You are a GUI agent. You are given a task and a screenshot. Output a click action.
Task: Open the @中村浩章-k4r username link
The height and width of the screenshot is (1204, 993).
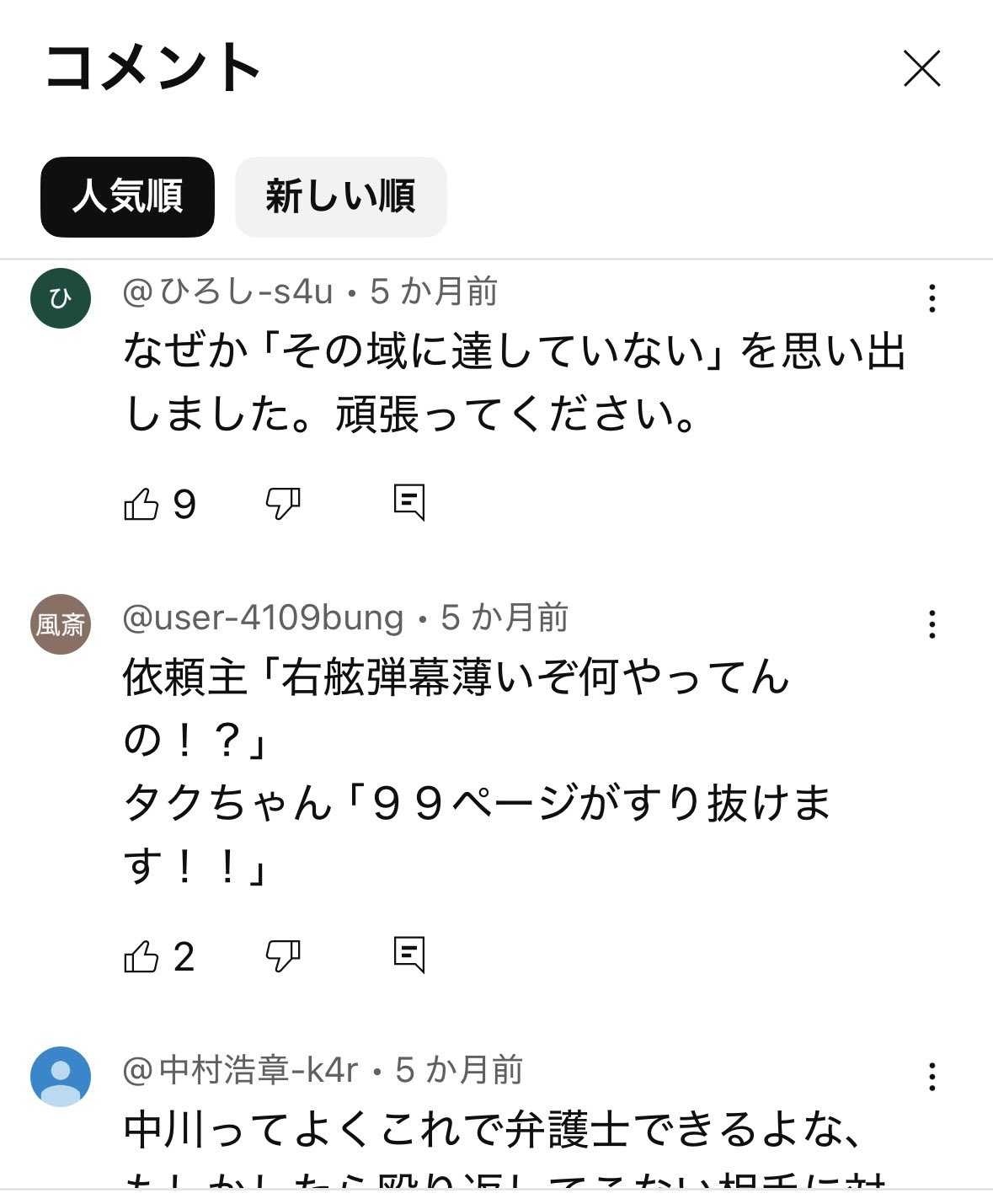pos(241,1070)
